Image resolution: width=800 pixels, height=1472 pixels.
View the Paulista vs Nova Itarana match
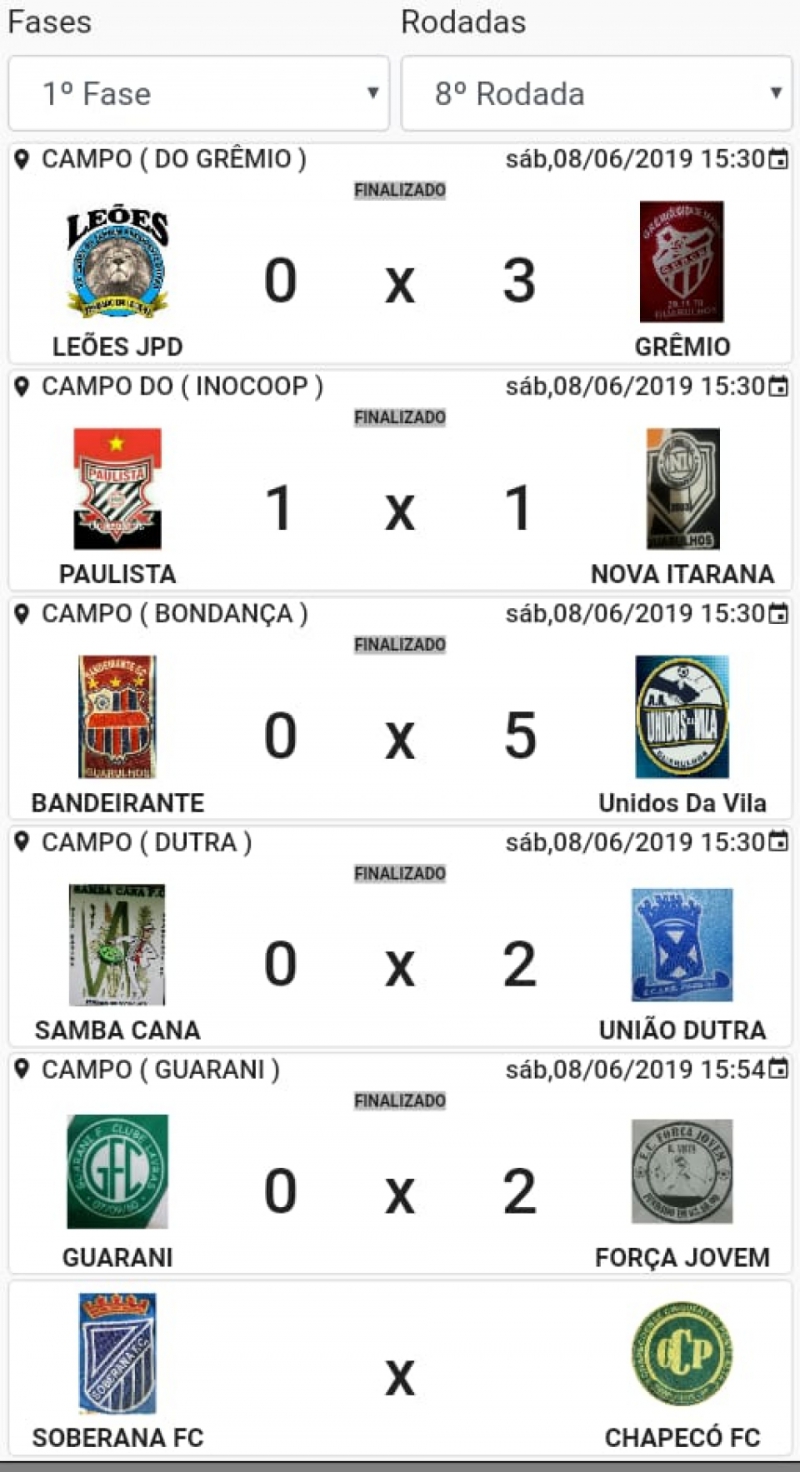click(400, 481)
